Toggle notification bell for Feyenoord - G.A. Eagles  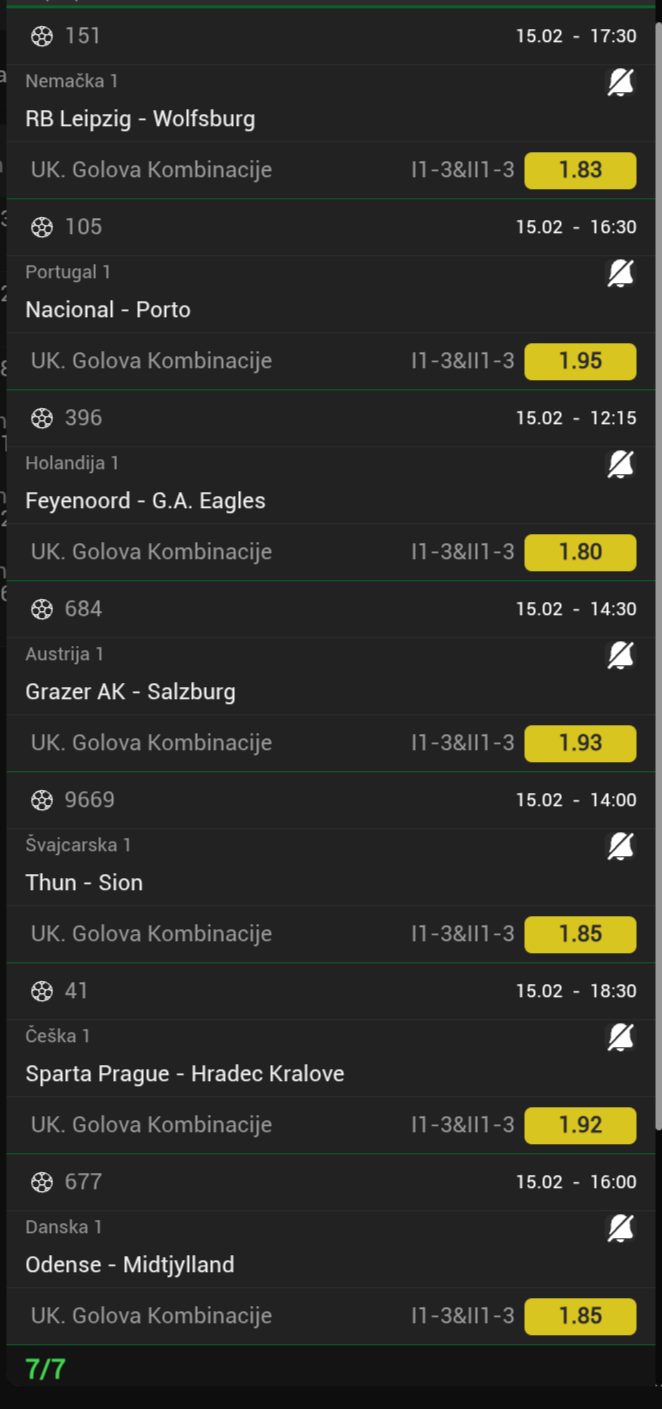[620, 465]
